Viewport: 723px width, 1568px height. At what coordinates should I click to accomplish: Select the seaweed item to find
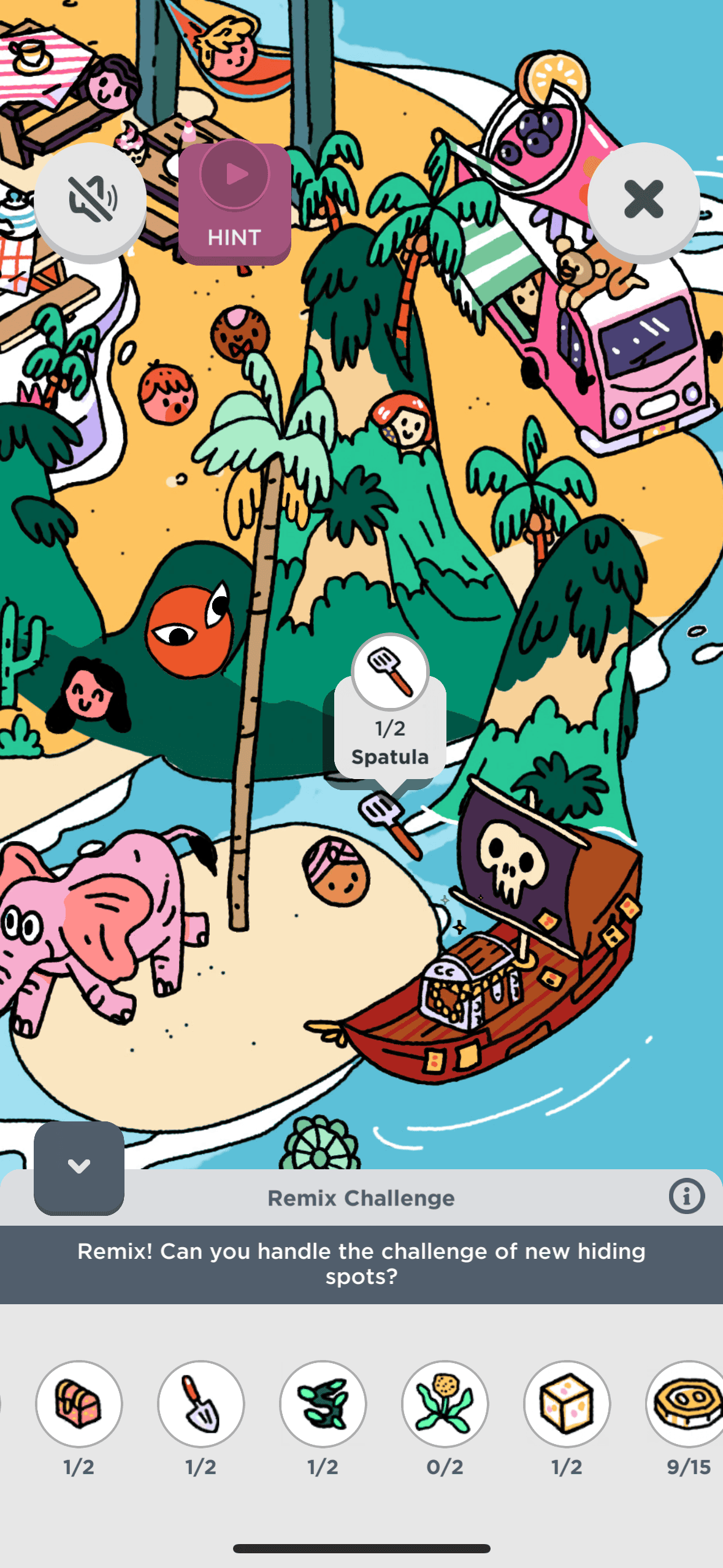[x=323, y=1404]
